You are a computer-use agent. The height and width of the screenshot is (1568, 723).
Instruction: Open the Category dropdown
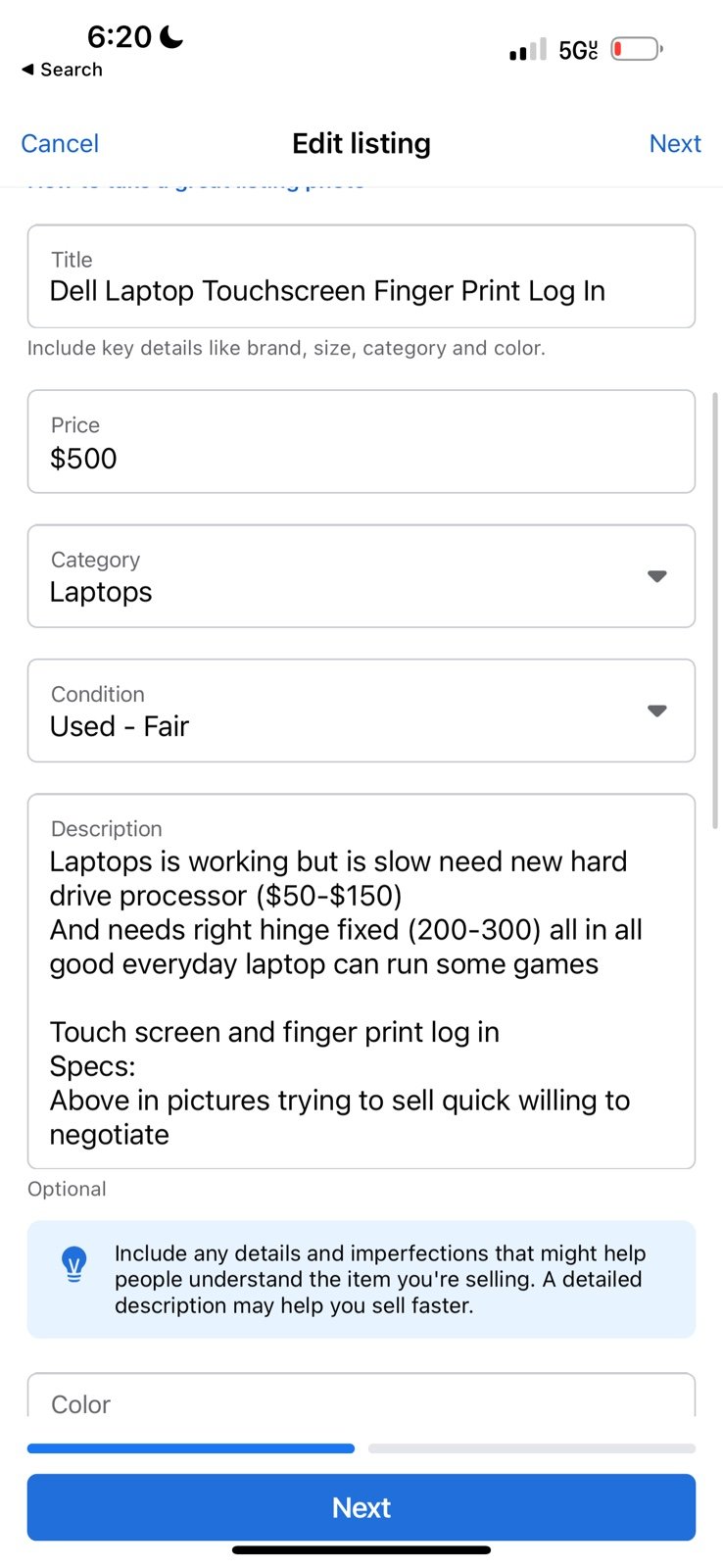(x=361, y=576)
